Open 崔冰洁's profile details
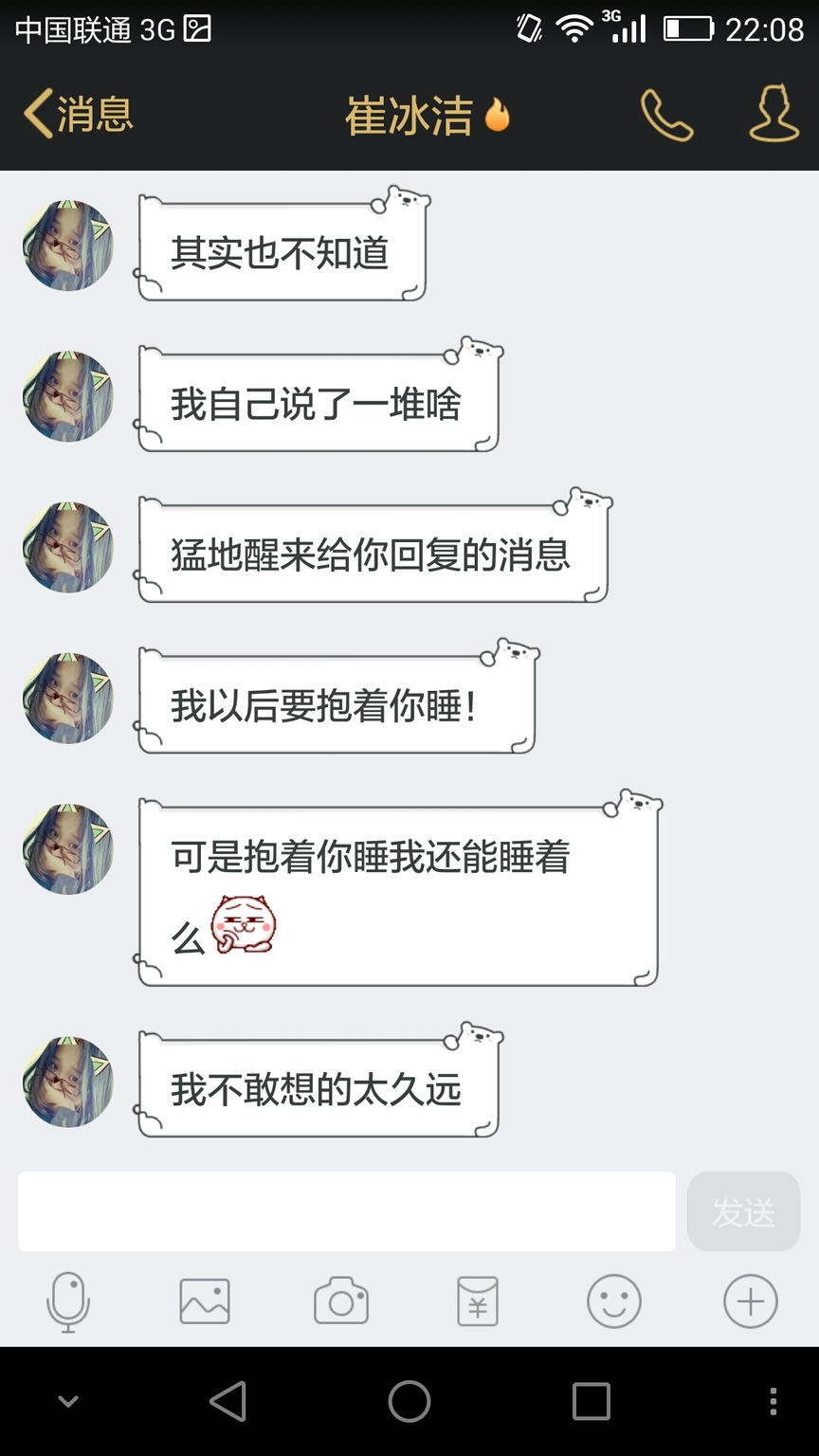The width and height of the screenshot is (819, 1456). coord(773,115)
